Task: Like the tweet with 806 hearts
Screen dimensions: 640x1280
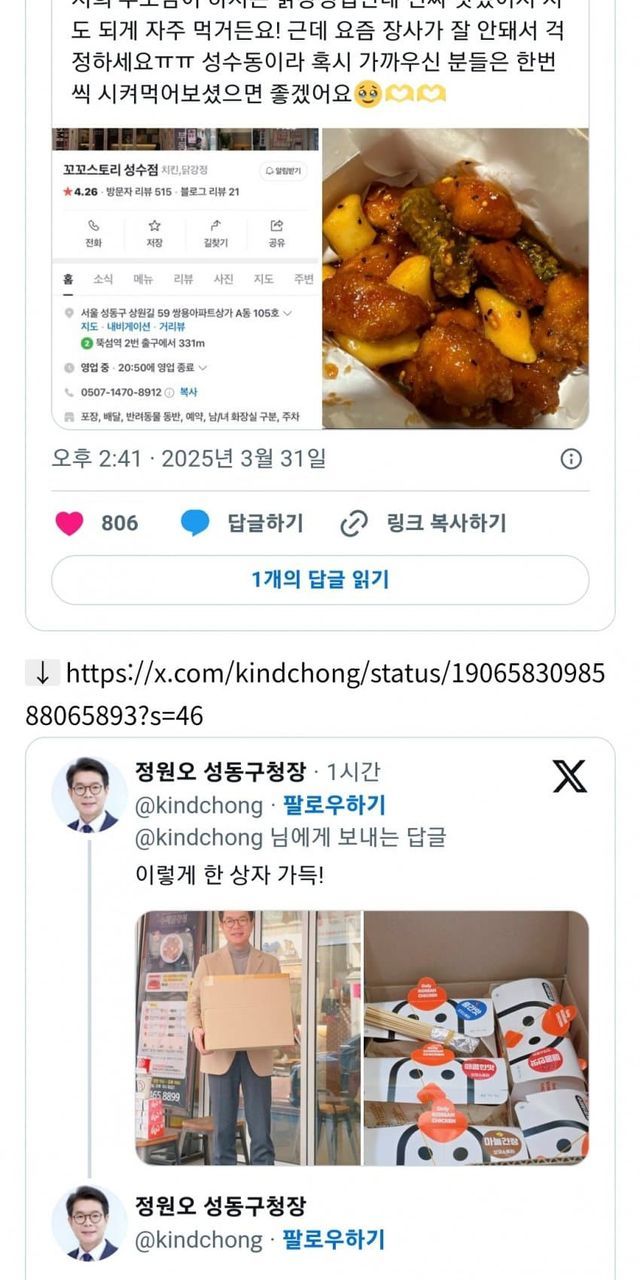Action: point(69,523)
